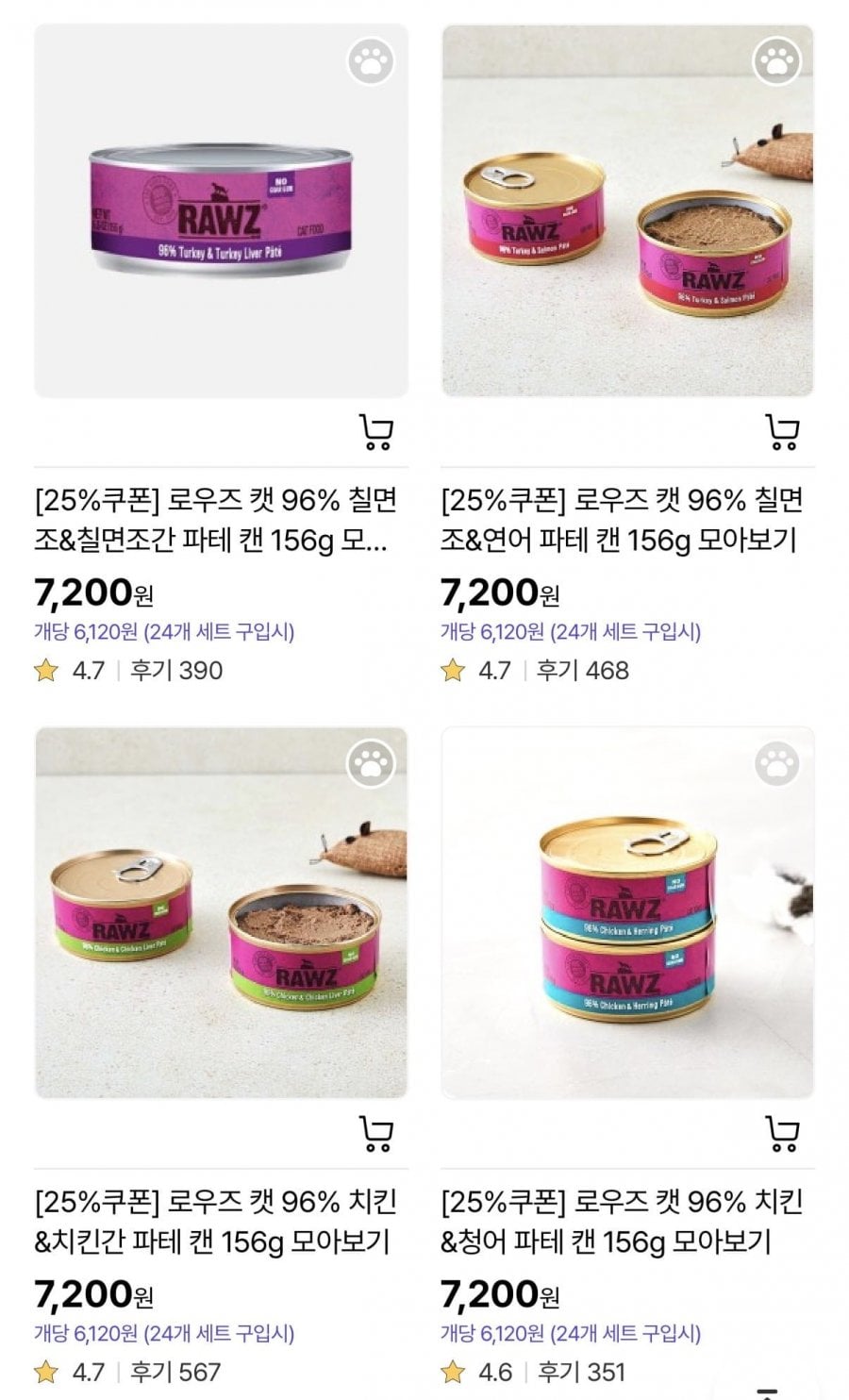849x1400 pixels.
Task: Tap the paw wishlist icon on Turkey Liver Pâté
Action: tap(371, 61)
